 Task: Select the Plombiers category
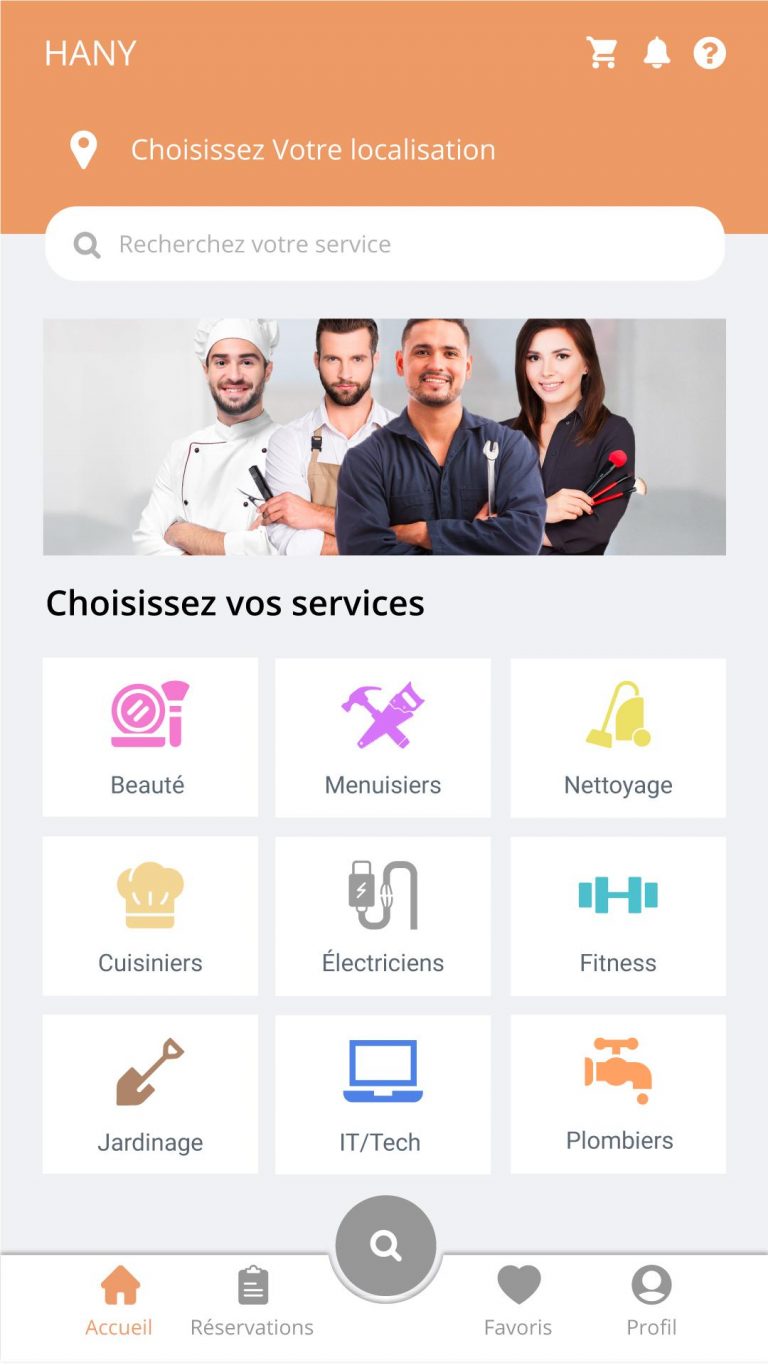pos(618,1094)
